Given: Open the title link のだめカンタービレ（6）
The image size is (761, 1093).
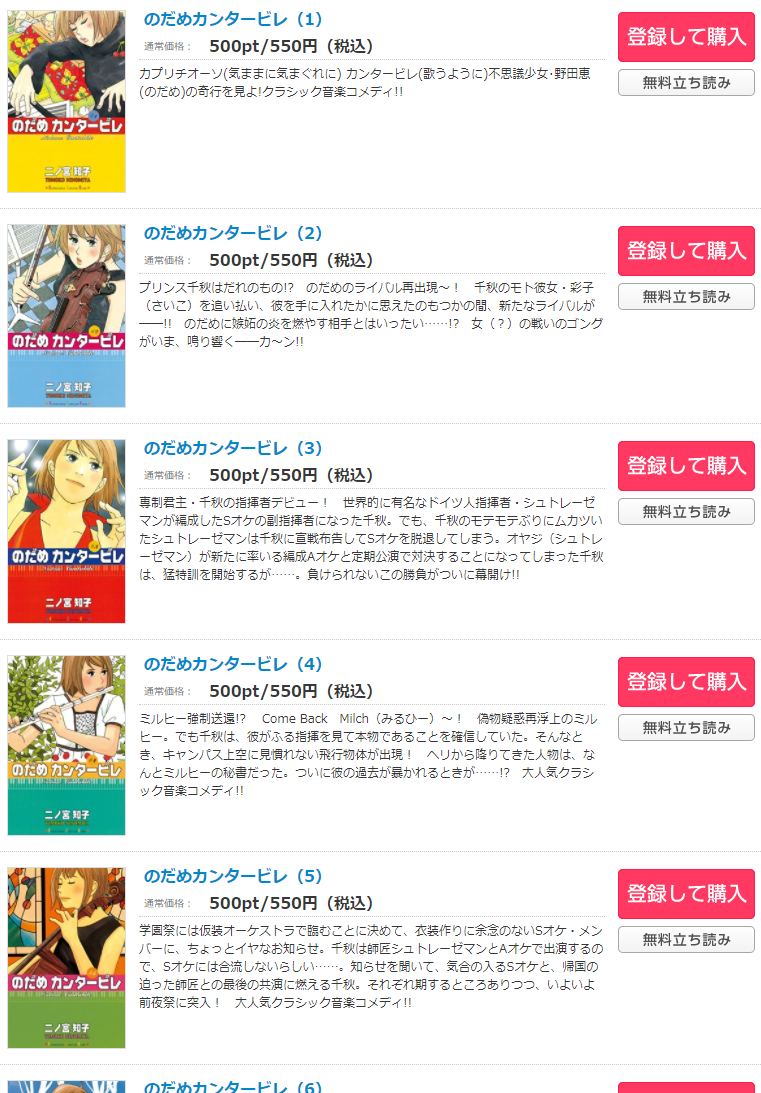Looking at the screenshot, I should (x=233, y=1086).
